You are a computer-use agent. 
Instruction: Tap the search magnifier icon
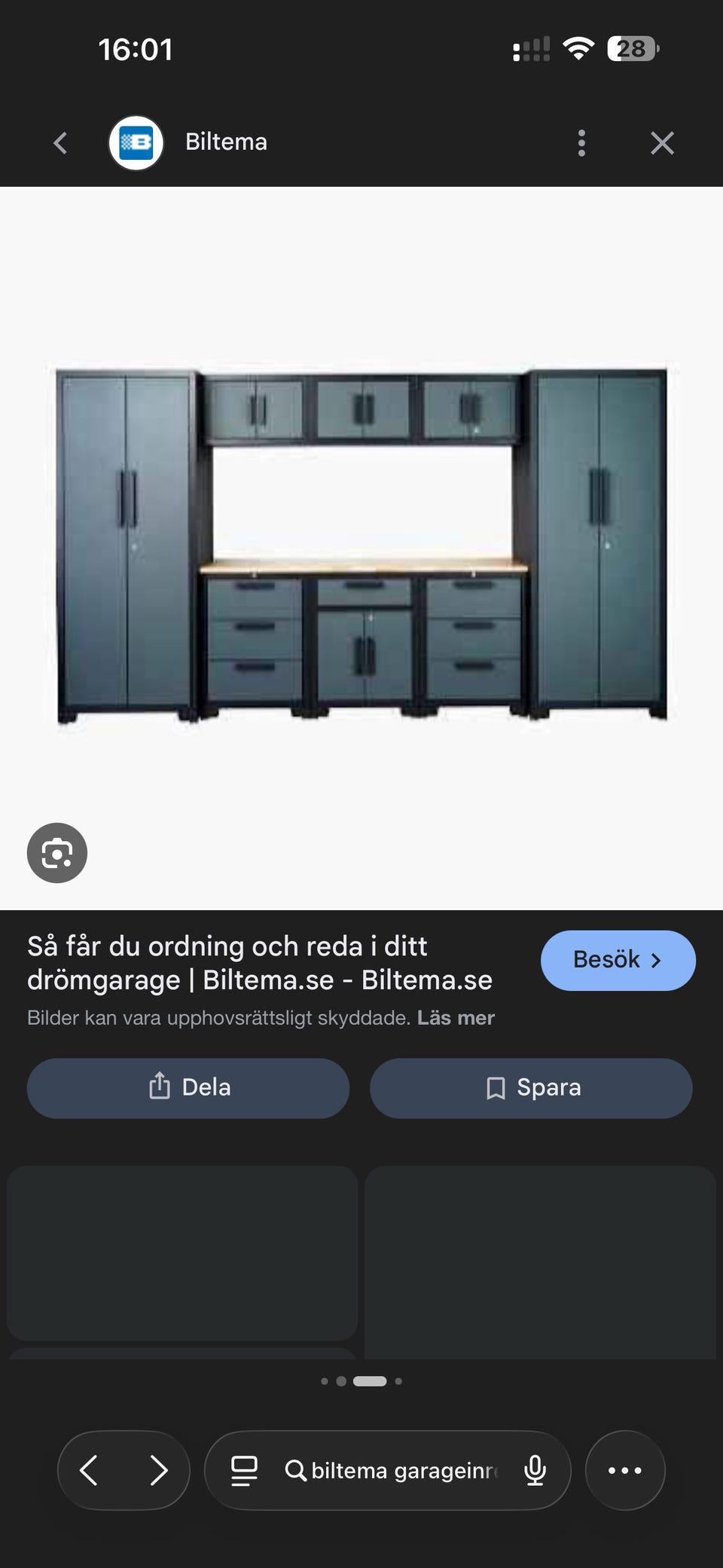coord(297,1470)
